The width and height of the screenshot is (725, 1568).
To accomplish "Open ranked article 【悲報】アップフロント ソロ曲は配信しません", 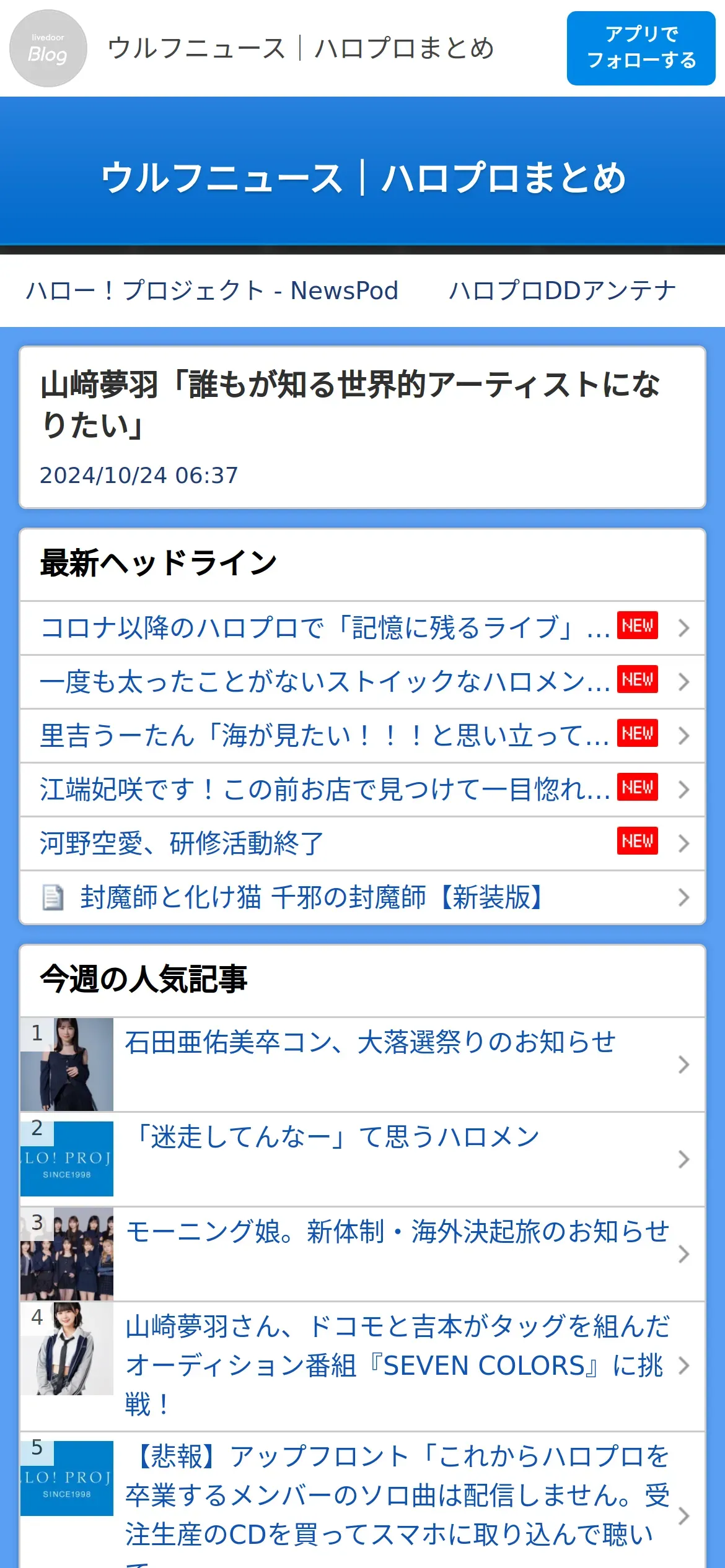I will 362,1500.
